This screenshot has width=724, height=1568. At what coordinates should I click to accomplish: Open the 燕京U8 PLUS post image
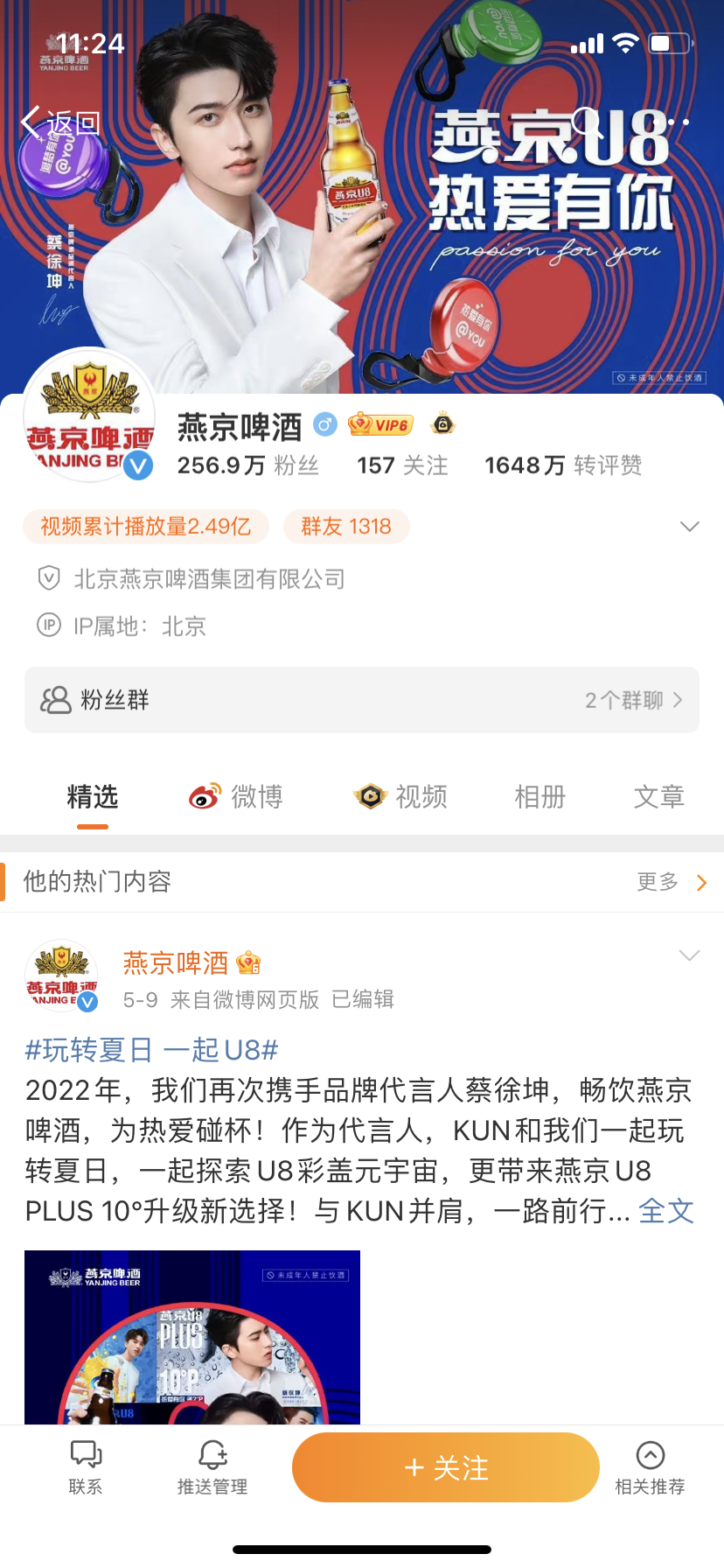click(192, 1337)
